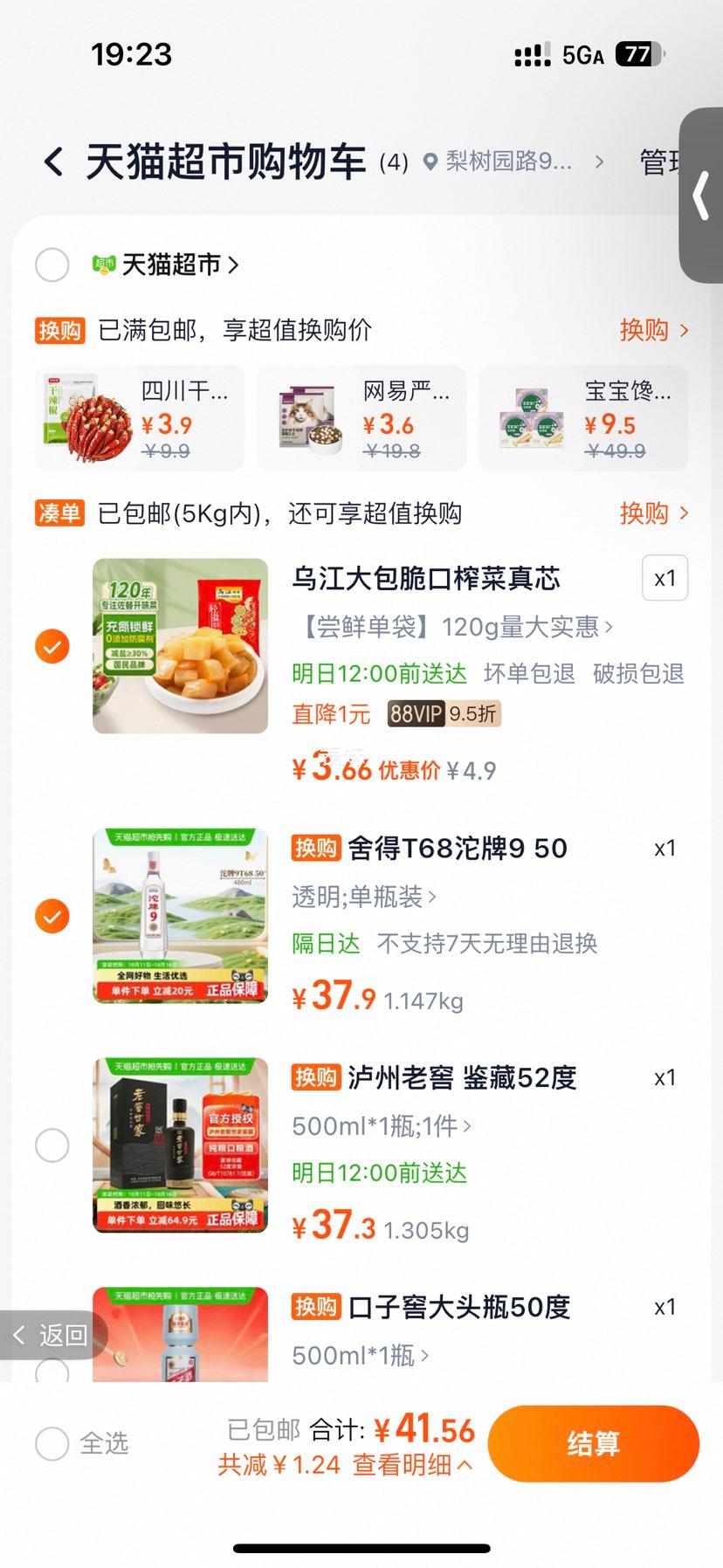Go back from the Tmall cart
The image size is (723, 1568).
click(x=54, y=162)
